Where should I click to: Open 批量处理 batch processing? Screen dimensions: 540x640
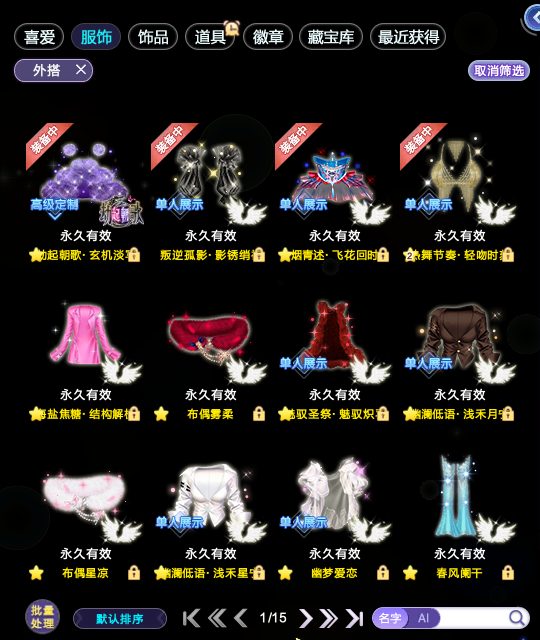pos(42,617)
